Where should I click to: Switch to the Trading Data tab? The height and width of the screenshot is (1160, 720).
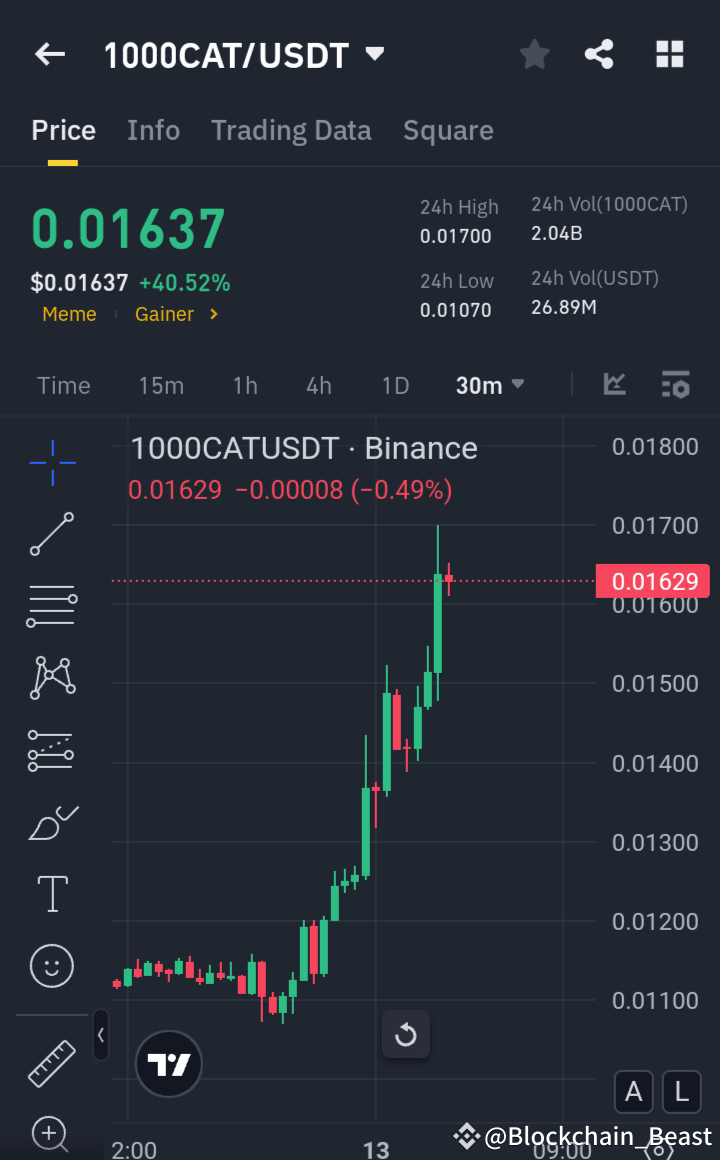291,130
